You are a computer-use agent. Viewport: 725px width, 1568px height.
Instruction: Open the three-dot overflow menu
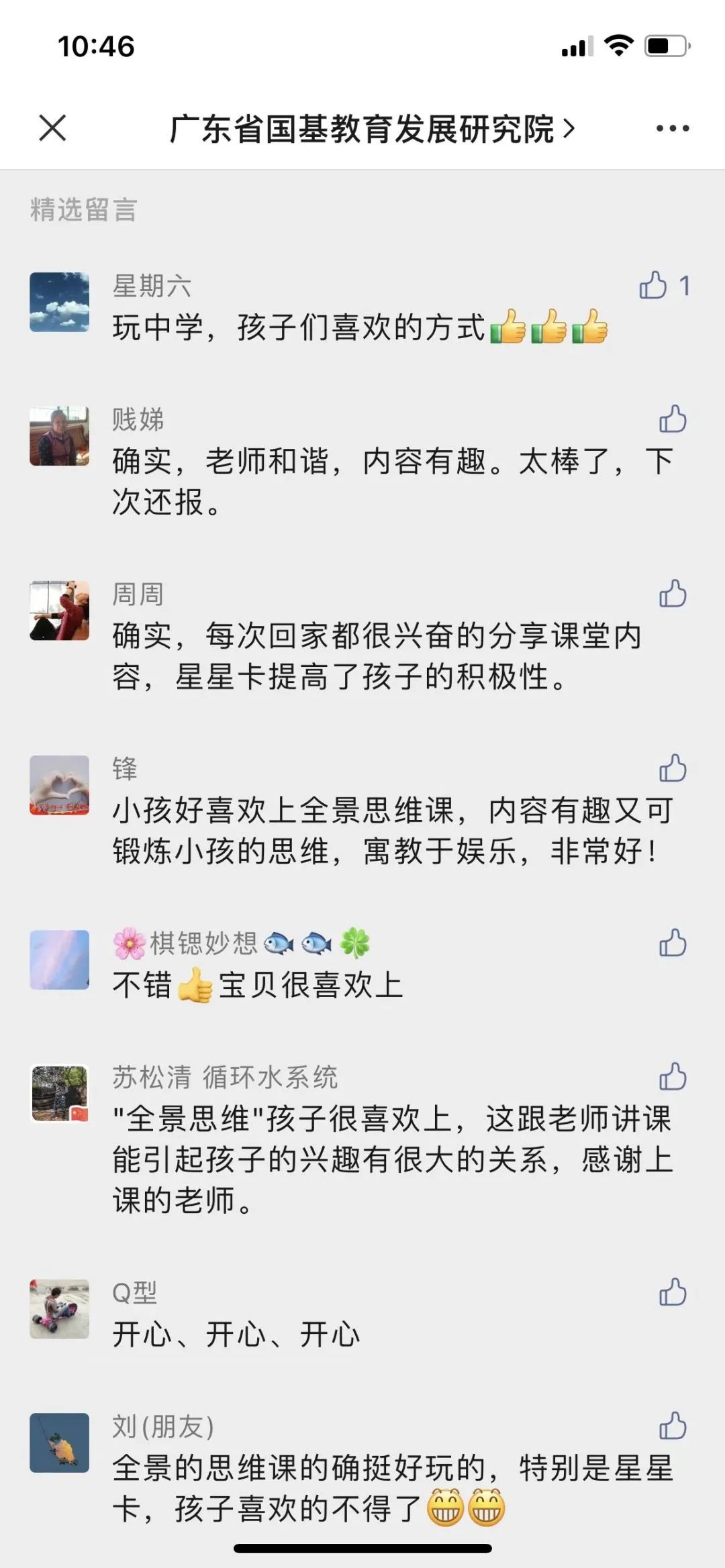point(672,128)
